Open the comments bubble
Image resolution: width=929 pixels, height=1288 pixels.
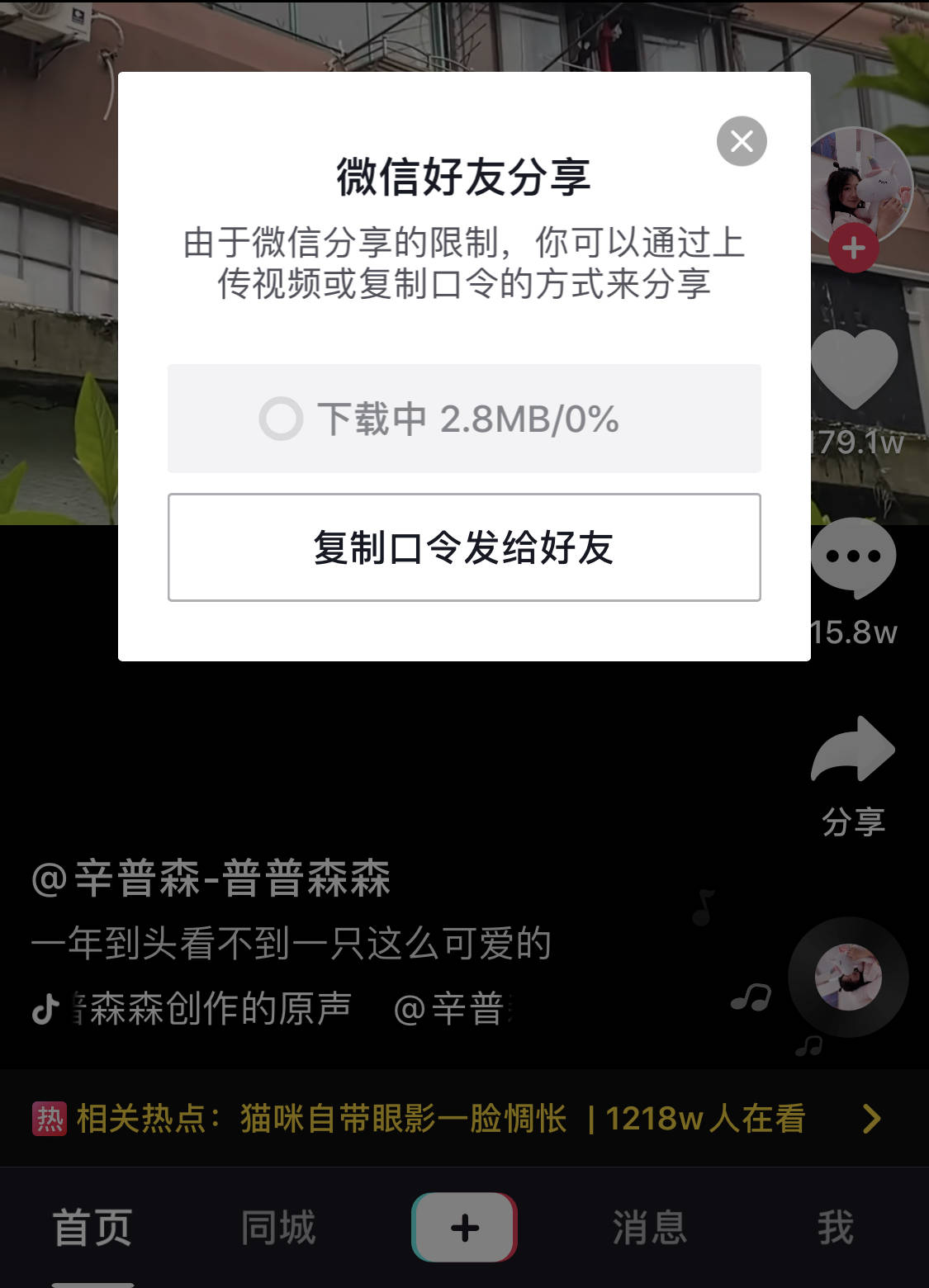[x=853, y=557]
